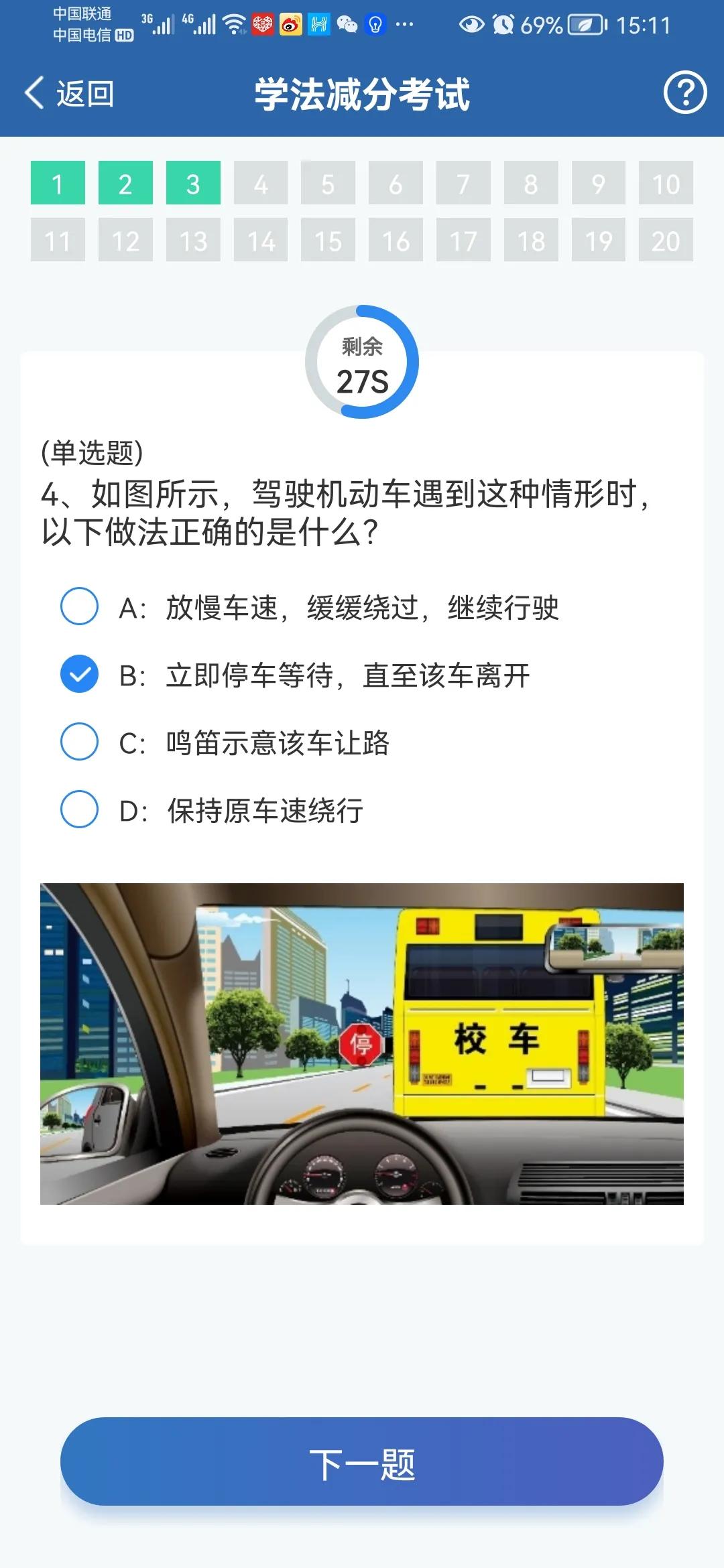The width and height of the screenshot is (724, 1568).
Task: Choose option D: 保持原车速绕行
Action: pyautogui.click(x=80, y=809)
